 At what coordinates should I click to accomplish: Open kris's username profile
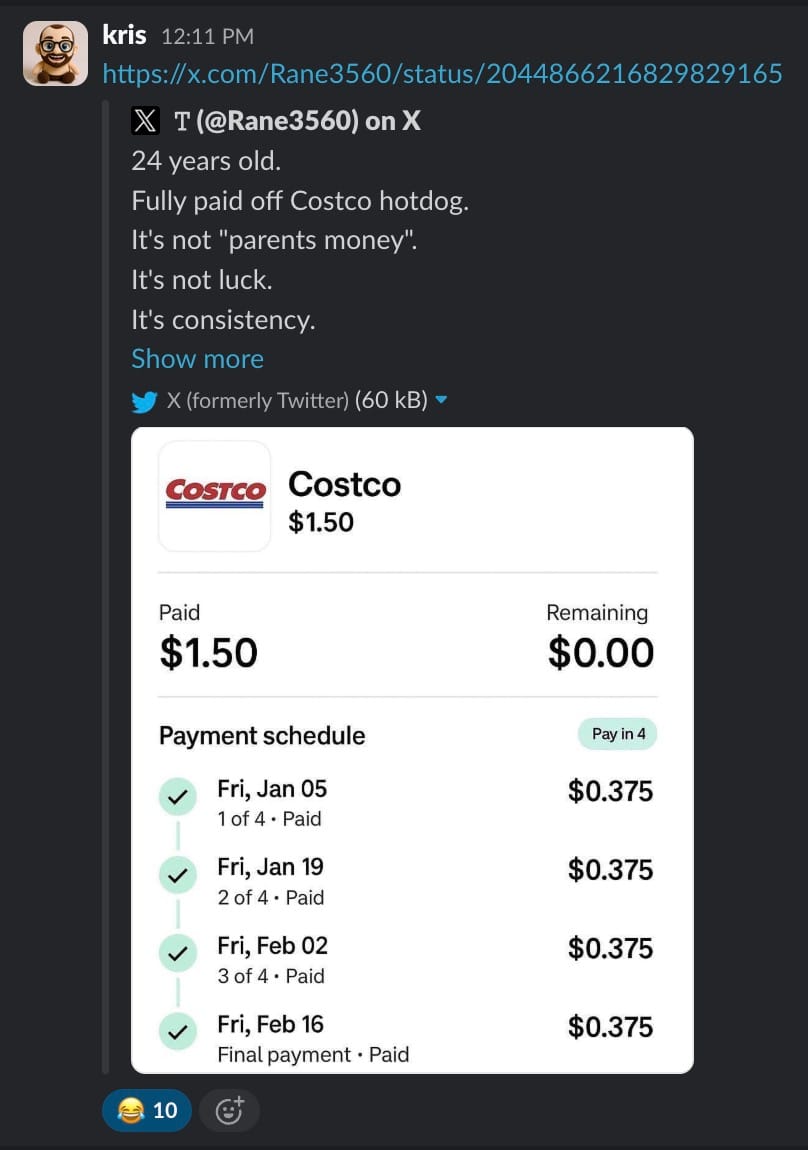124,36
